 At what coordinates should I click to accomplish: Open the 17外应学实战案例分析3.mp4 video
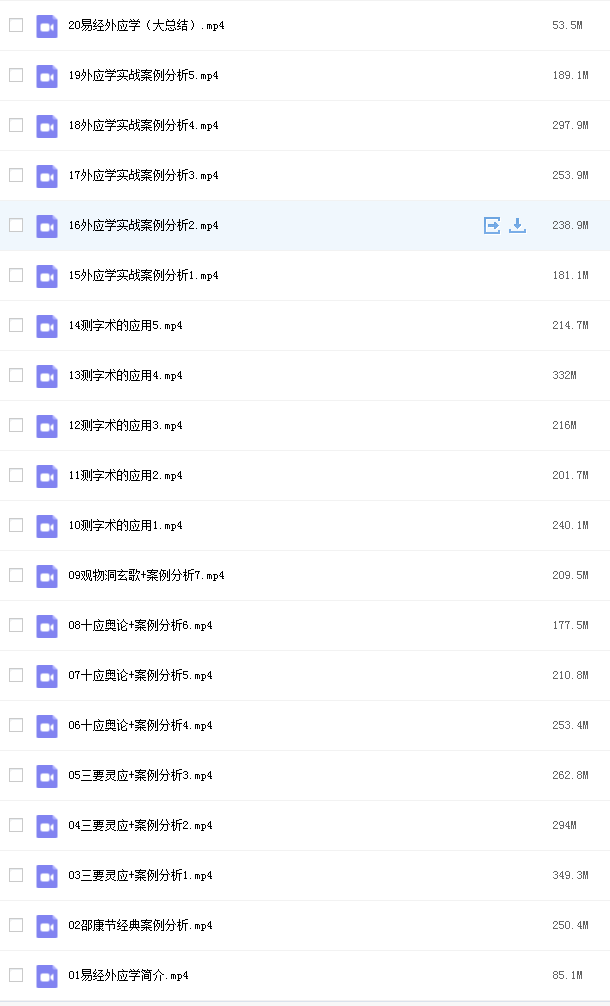pos(143,175)
